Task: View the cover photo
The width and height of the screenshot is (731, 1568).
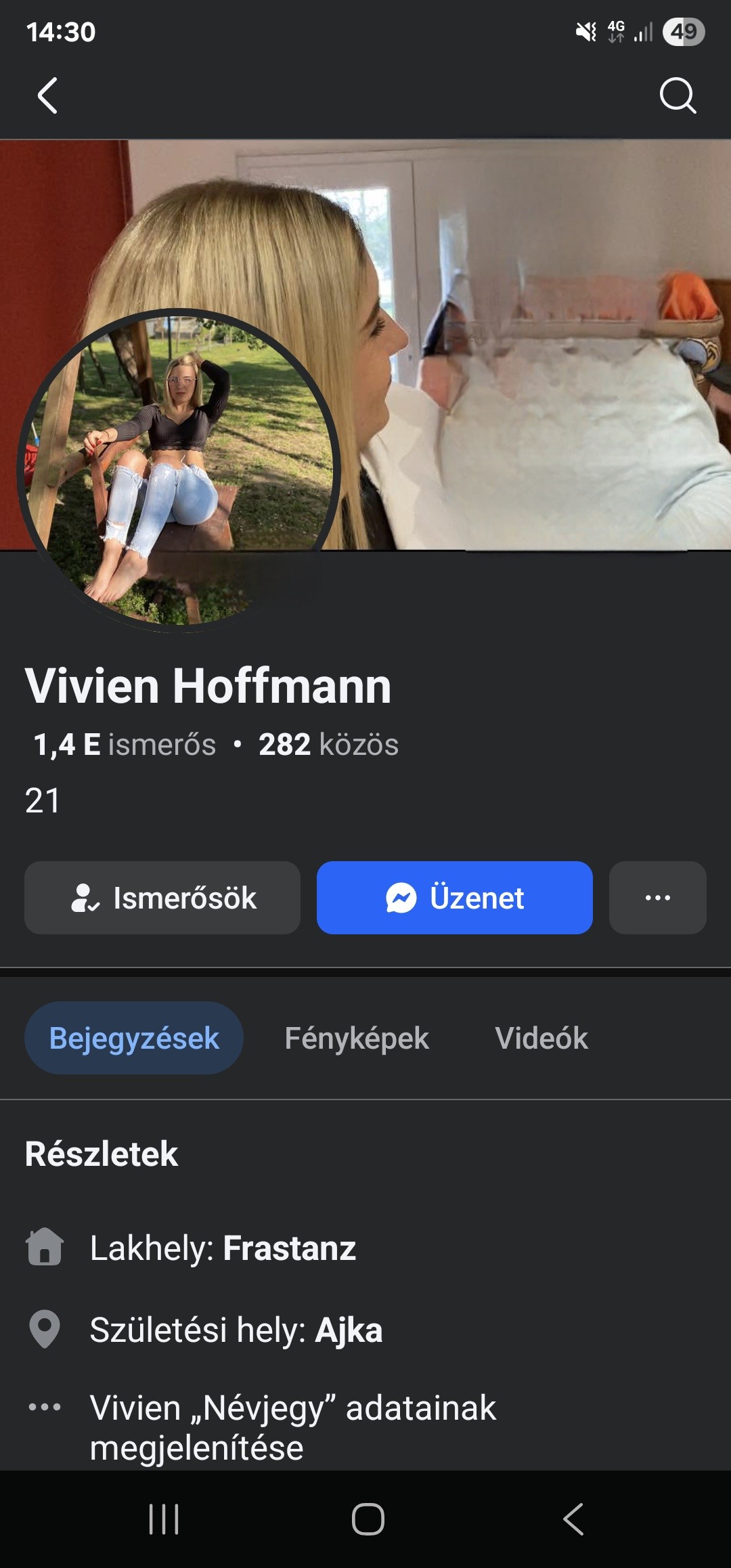Action: 528,339
